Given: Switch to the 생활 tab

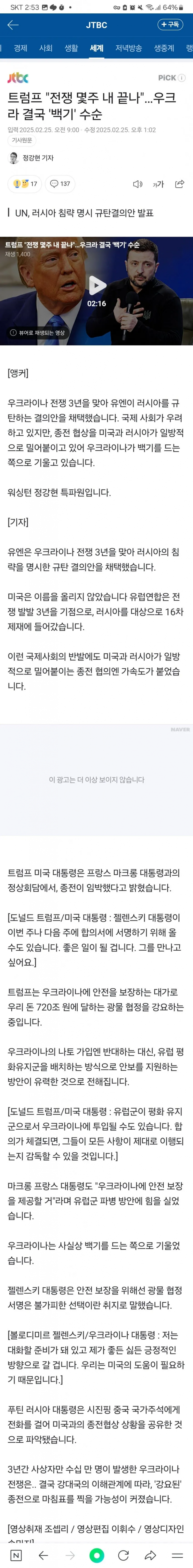Looking at the screenshot, I should 71,48.
